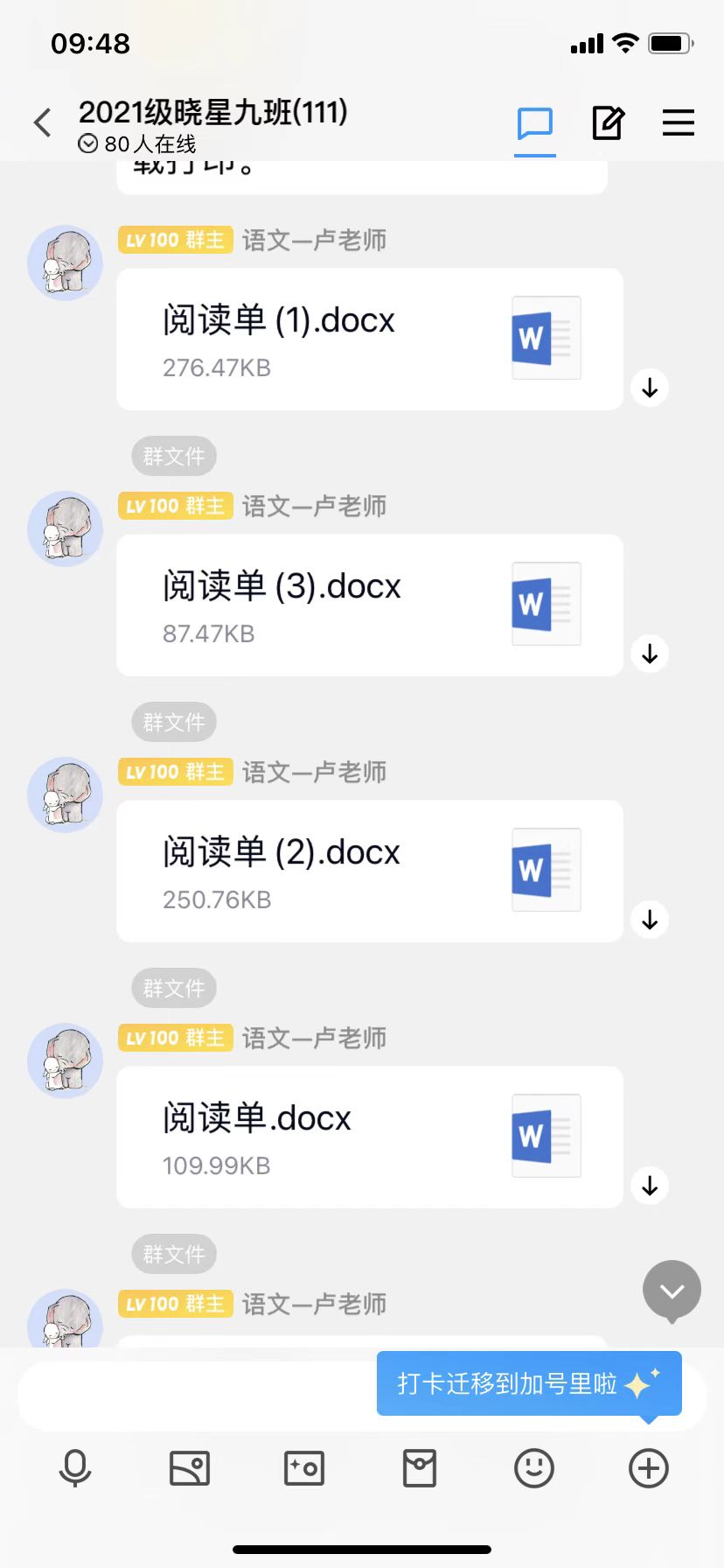Download 阅读单 (1).docx with arrow icon
The image size is (724, 1568).
pos(650,388)
